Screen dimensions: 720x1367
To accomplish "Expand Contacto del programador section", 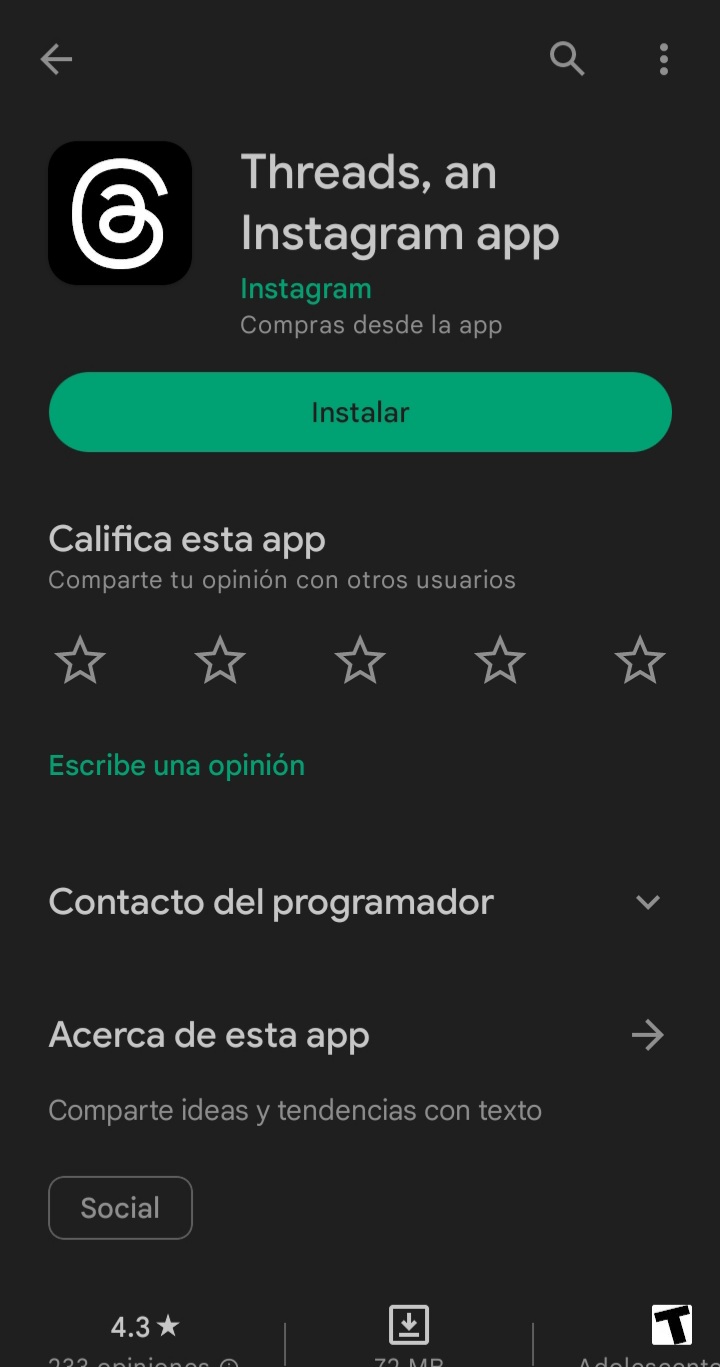I will (x=648, y=902).
